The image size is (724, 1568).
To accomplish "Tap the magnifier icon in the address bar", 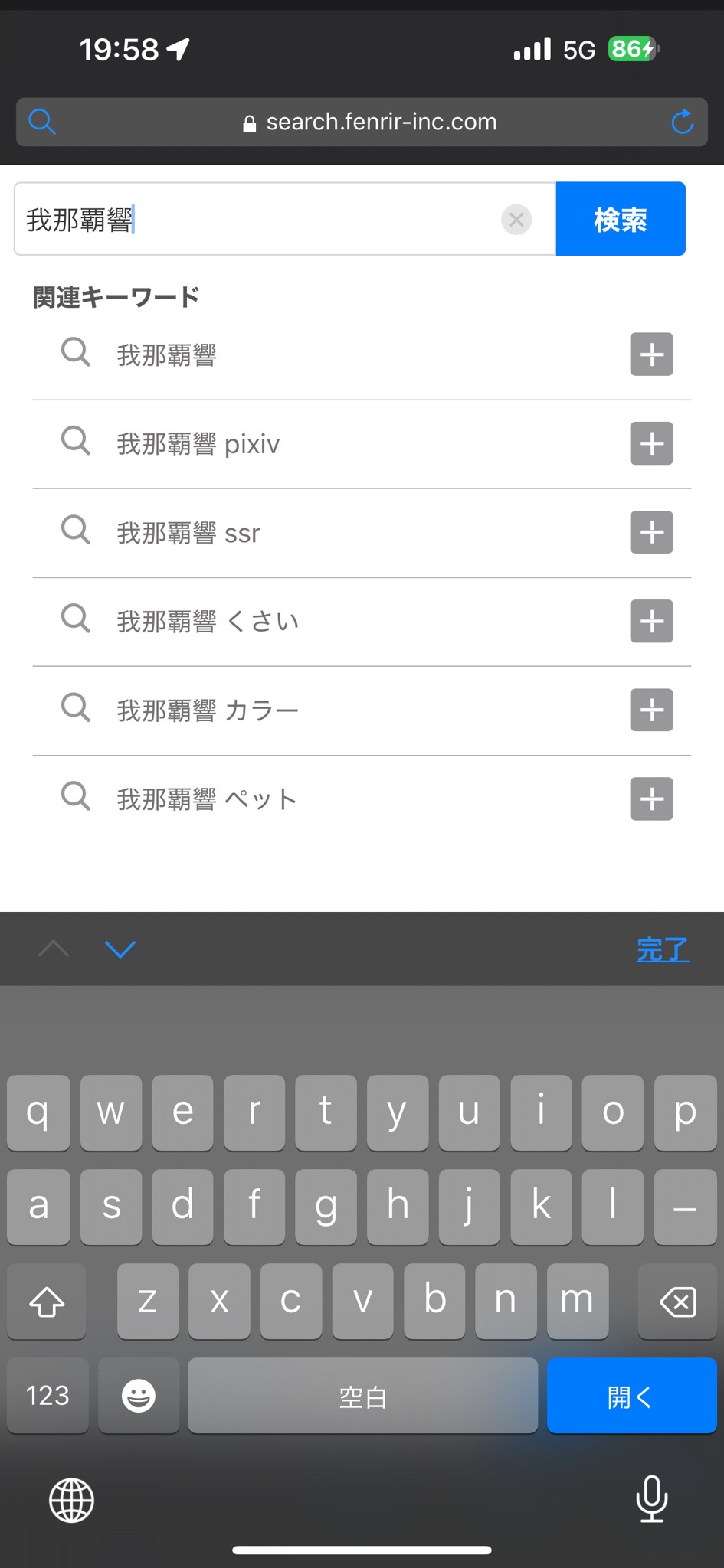I will (42, 122).
